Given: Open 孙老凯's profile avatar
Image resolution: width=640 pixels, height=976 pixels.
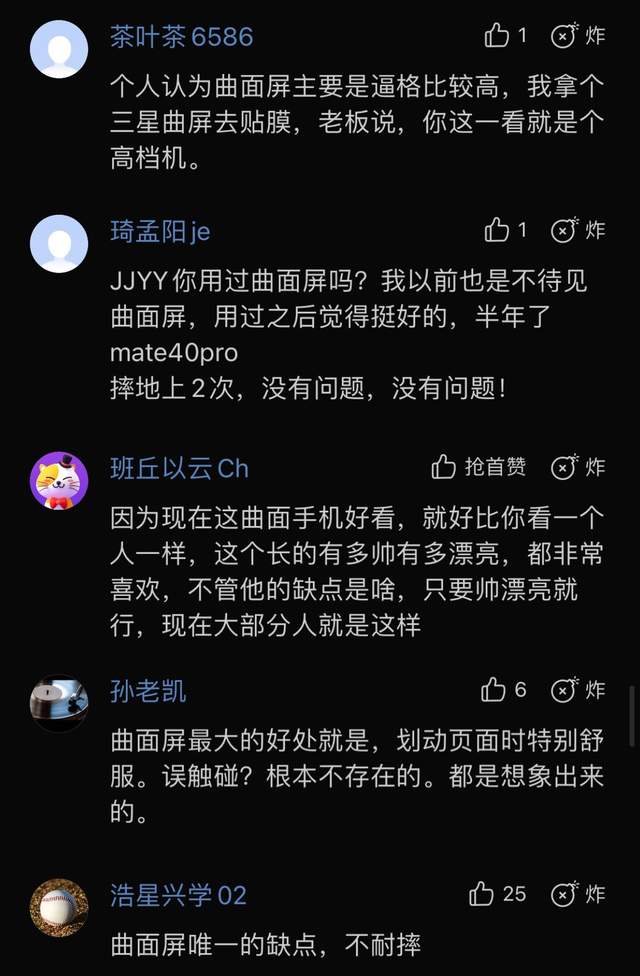Looking at the screenshot, I should pos(59,703).
